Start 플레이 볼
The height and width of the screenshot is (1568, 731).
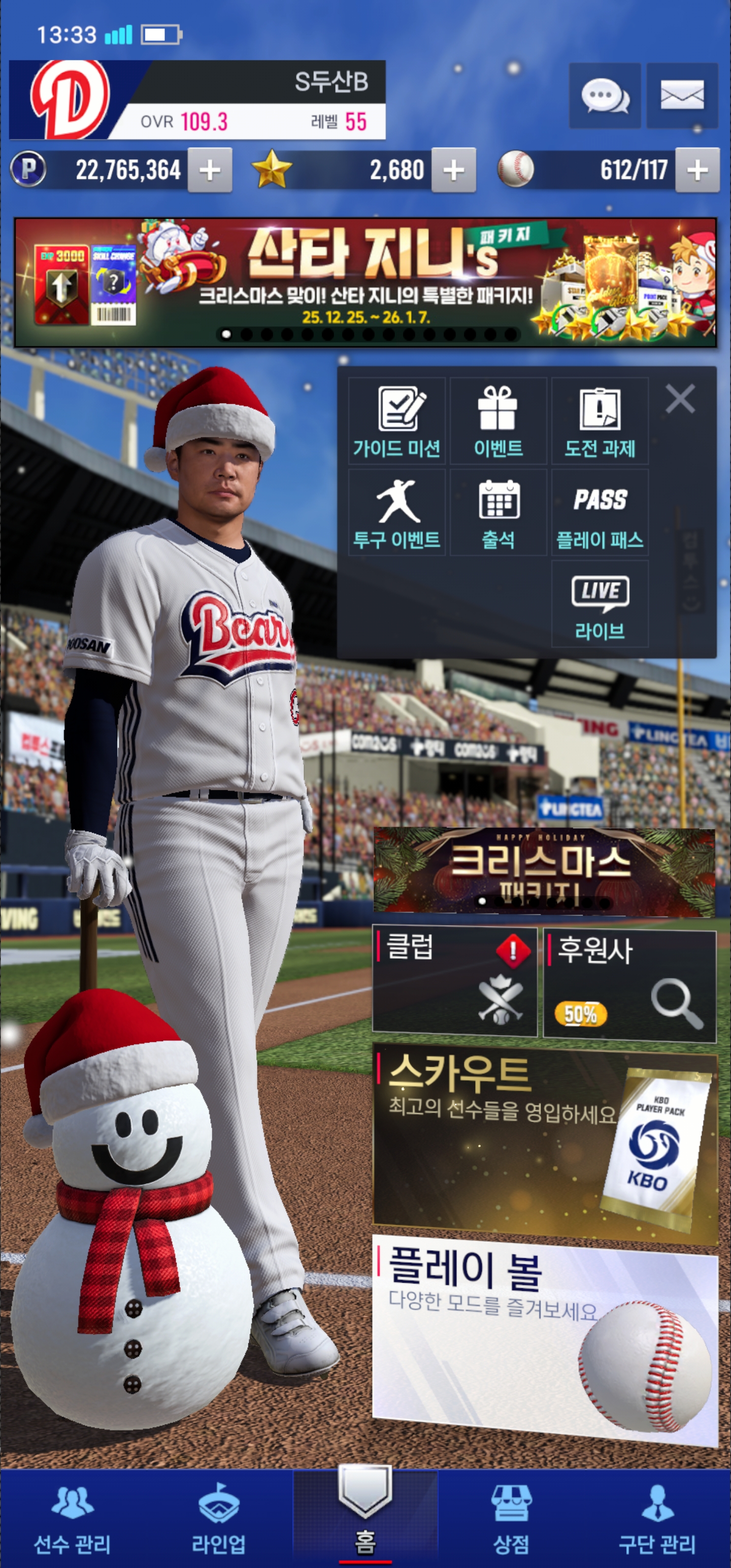544,1336
